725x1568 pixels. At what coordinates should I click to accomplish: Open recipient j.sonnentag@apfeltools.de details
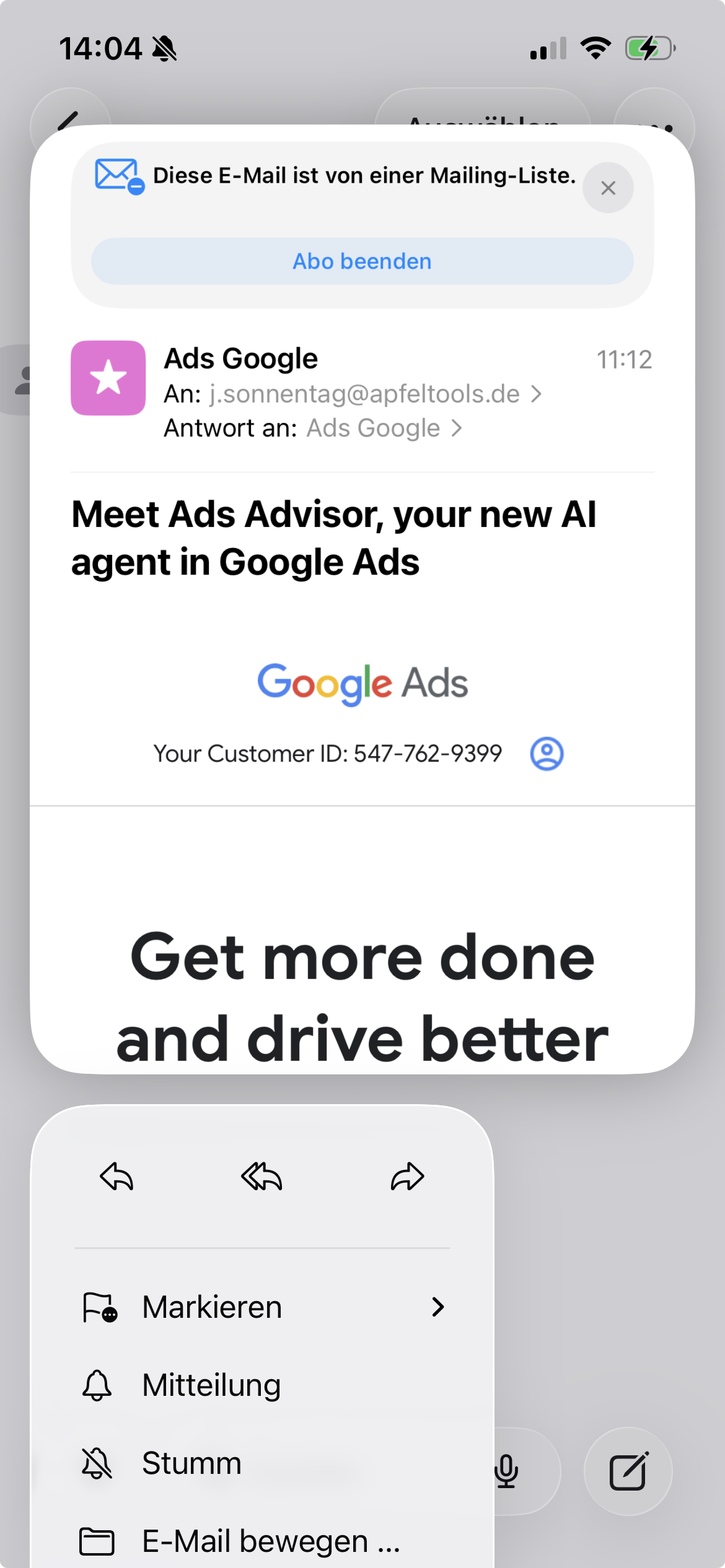coord(366,394)
